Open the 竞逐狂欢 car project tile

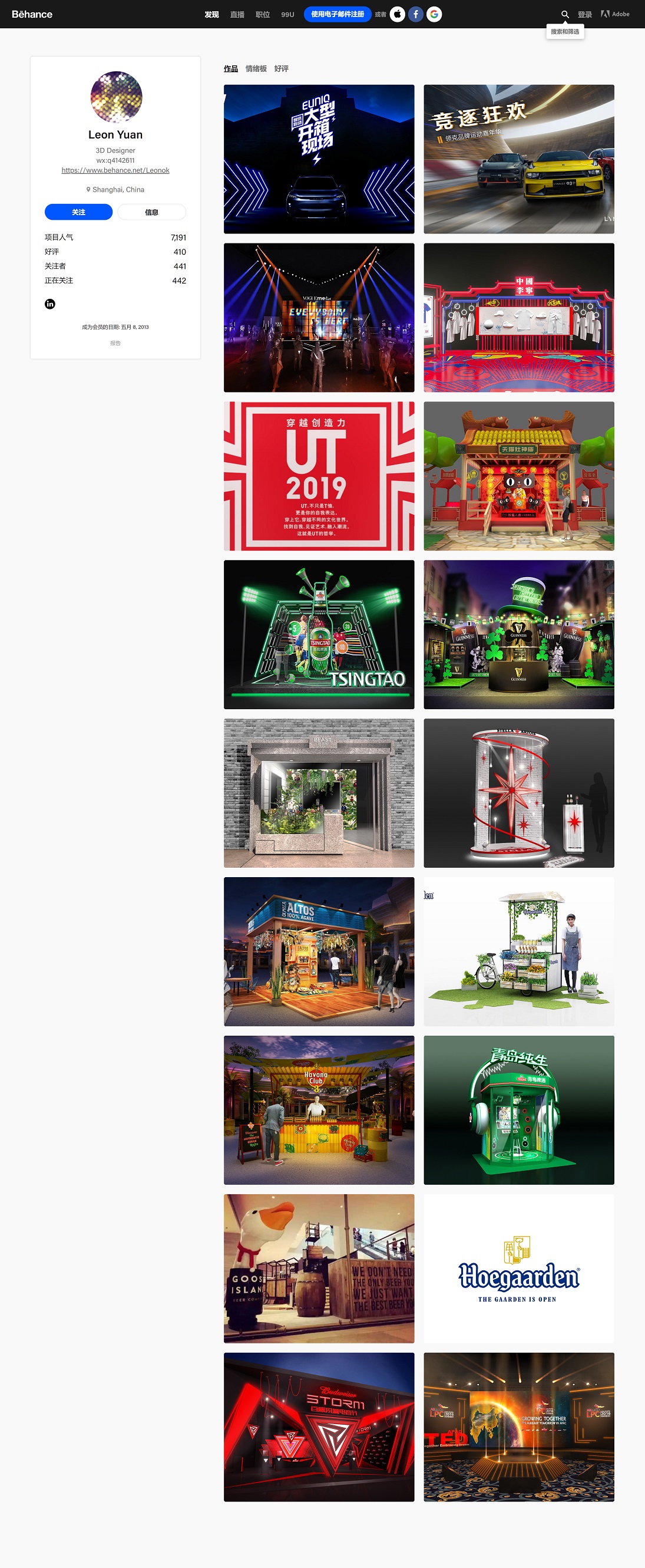point(518,159)
